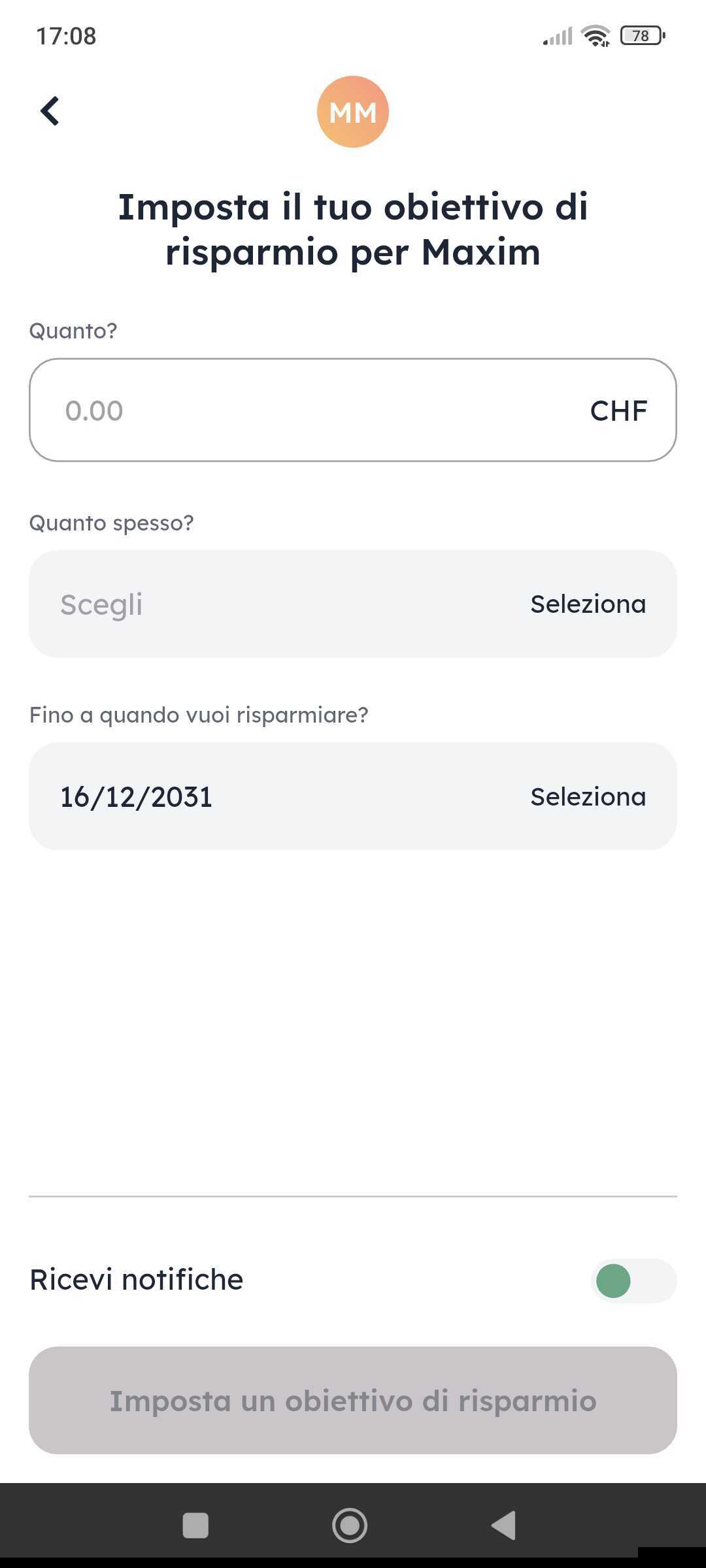Change the 16/12/2031 savings end date
The image size is (706, 1568).
pyautogui.click(x=353, y=796)
